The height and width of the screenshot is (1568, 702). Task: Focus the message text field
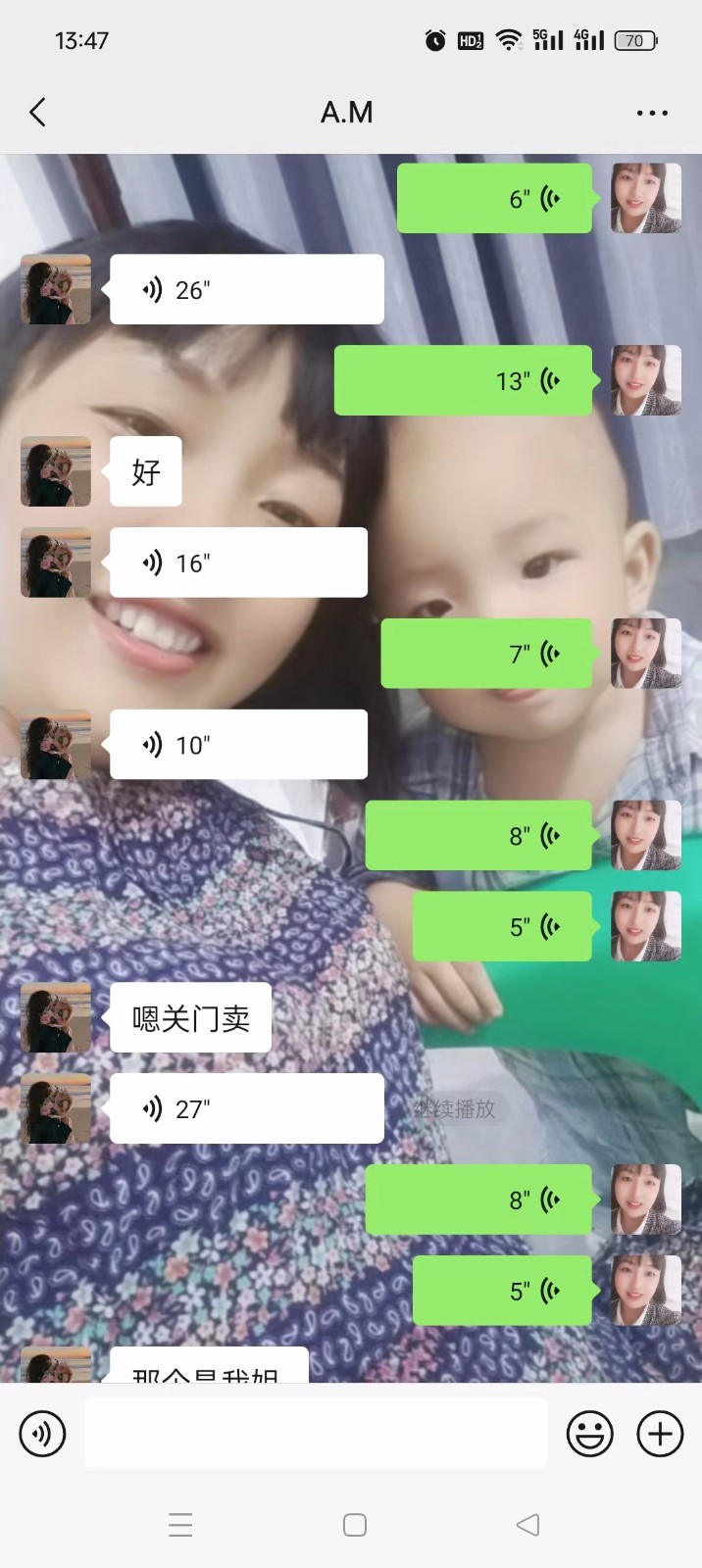point(315,1433)
